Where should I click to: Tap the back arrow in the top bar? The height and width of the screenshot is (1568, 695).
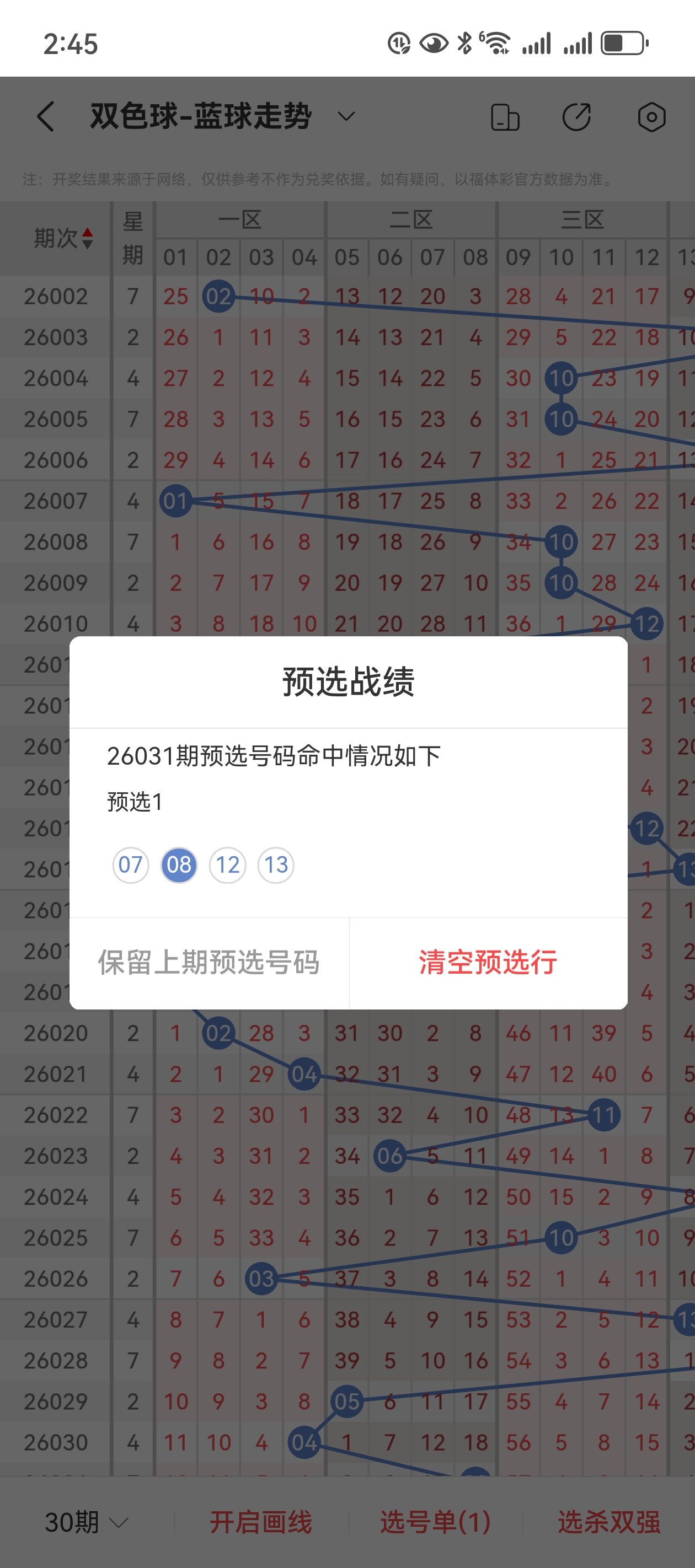coord(45,116)
